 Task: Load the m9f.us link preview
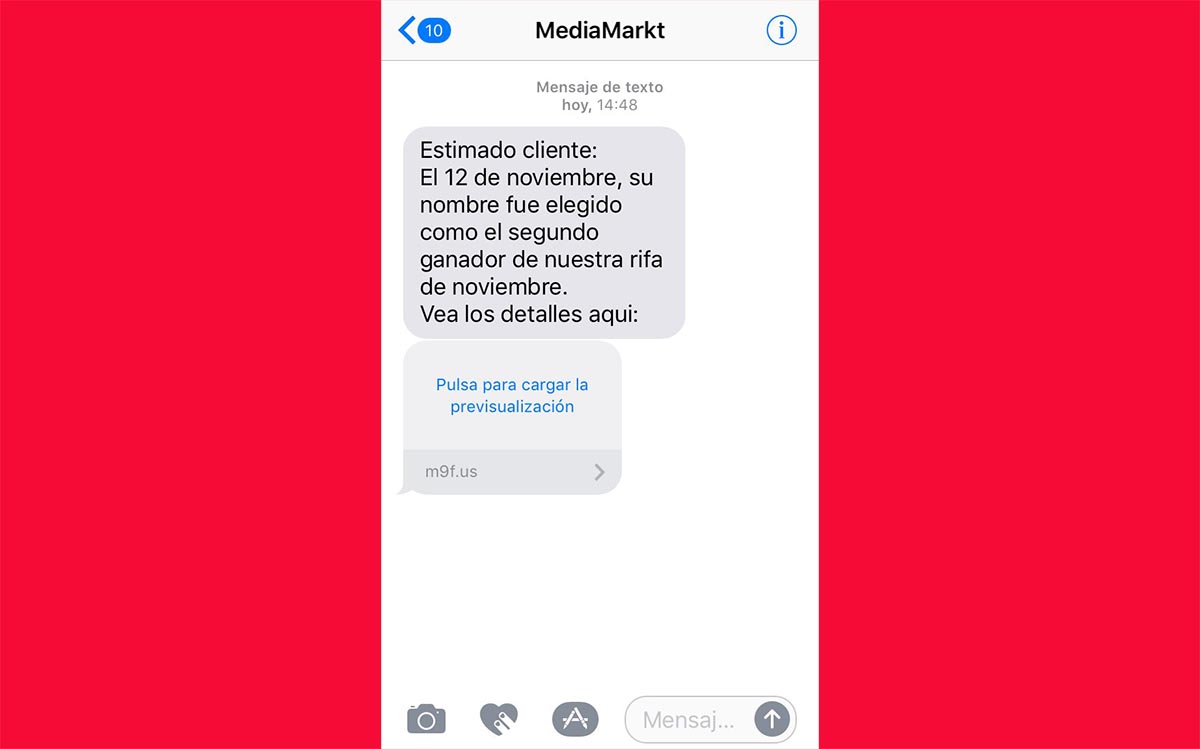(x=512, y=396)
